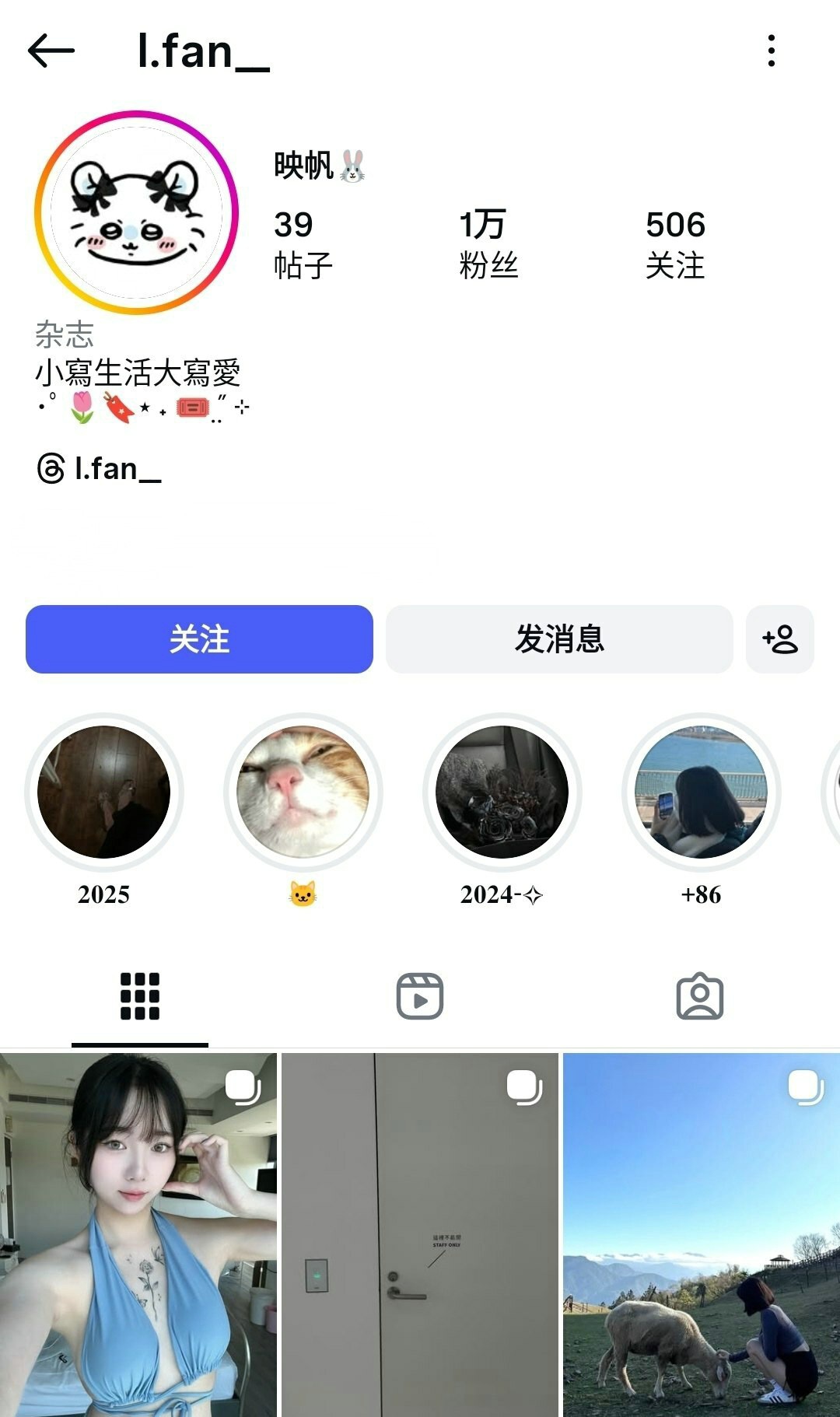Open the 2025 story highlight

[104, 792]
